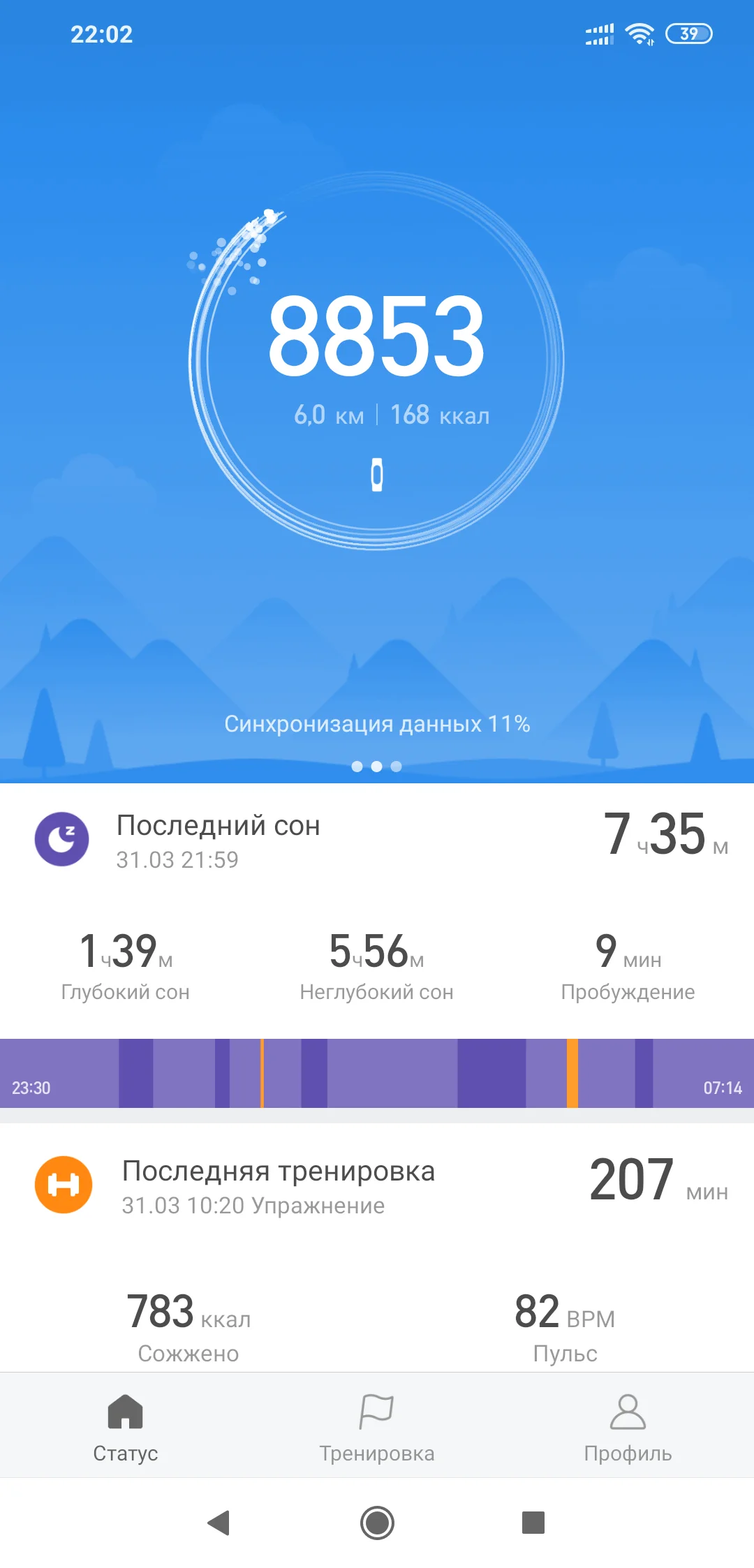Tap the first page indicator dot
The width and height of the screenshot is (754, 1568).
[x=357, y=767]
